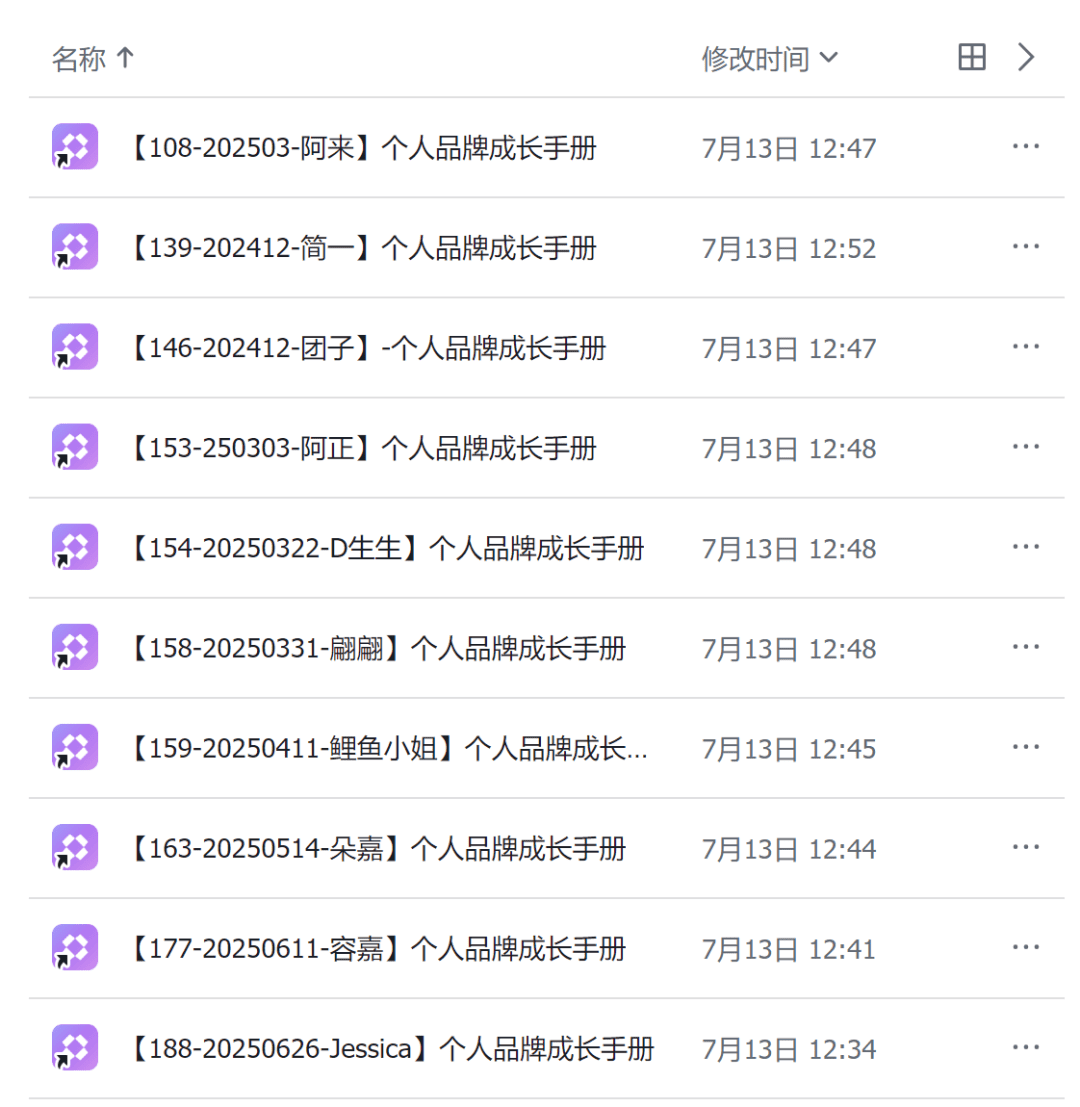Open the overflow menu for D生生 file
Viewport: 1080px width, 1107px height.
(1026, 547)
